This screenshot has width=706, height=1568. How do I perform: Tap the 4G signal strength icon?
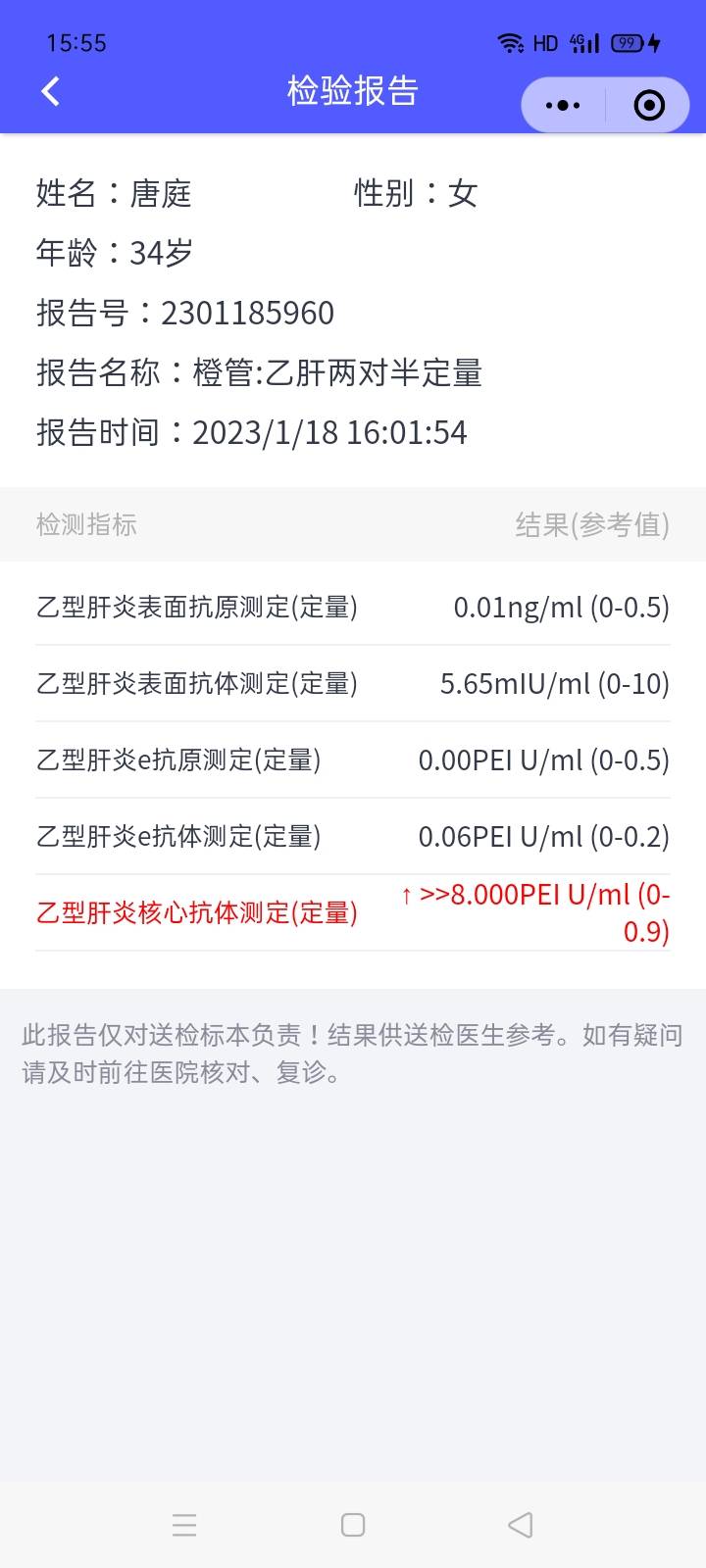point(584,42)
